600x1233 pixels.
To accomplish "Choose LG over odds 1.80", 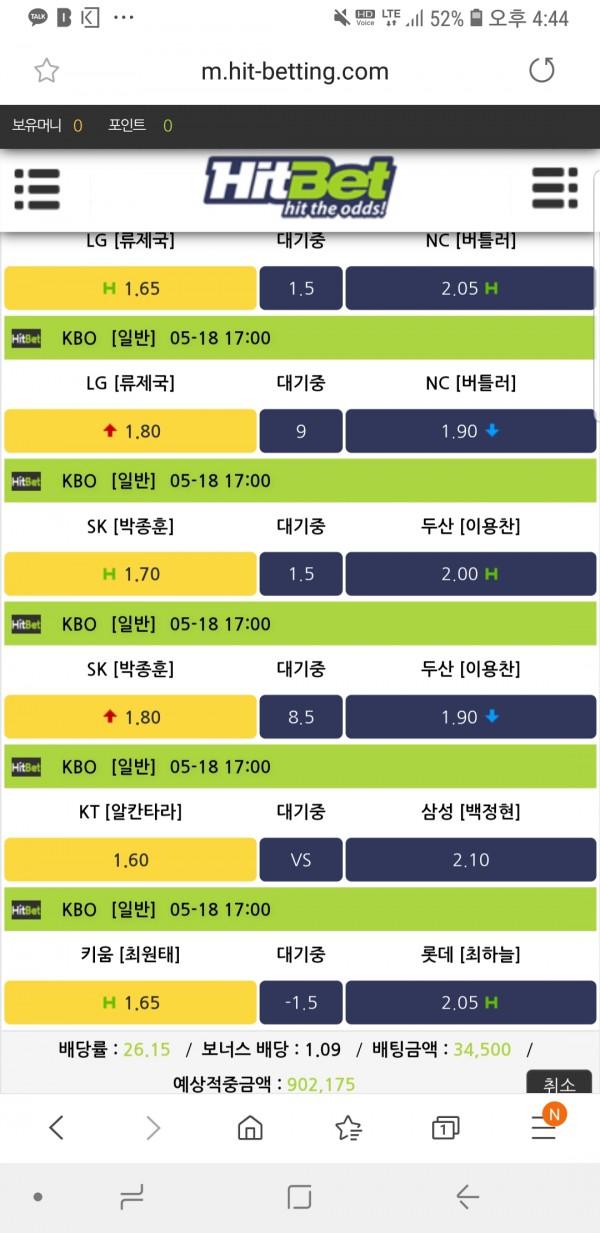I will tap(131, 431).
